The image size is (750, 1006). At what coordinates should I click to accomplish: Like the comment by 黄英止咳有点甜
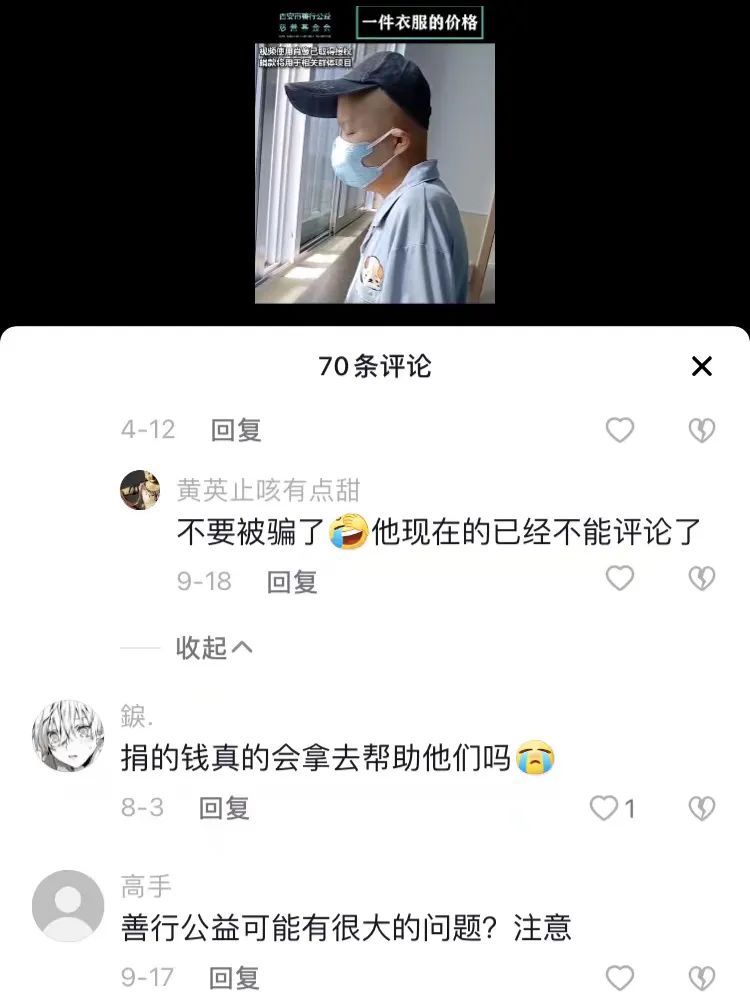620,578
